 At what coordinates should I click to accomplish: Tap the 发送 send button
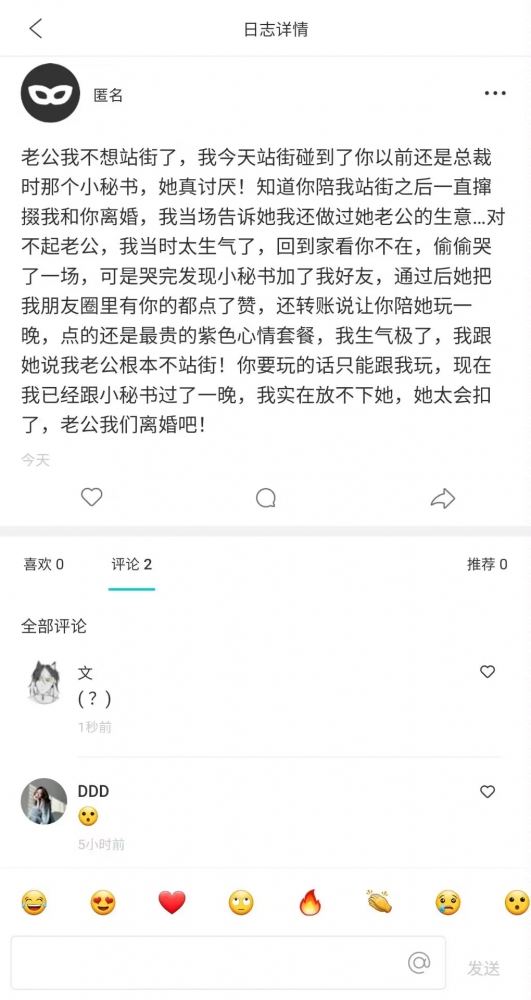click(483, 968)
